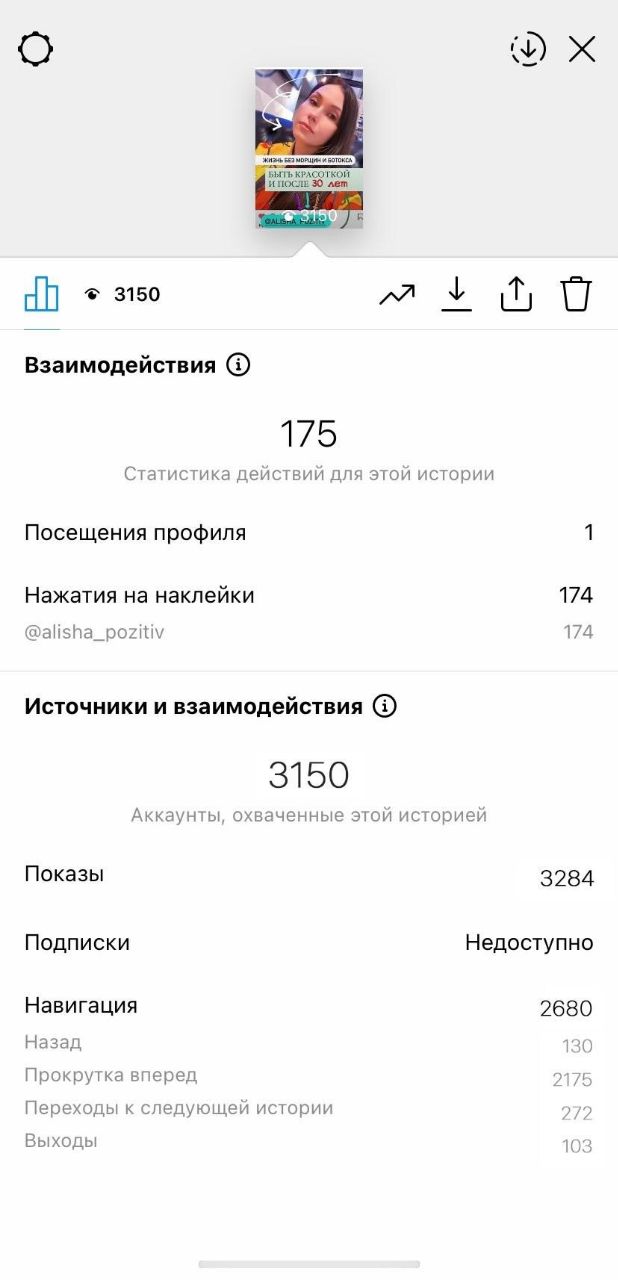Promote this story using the trending arrow icon
This screenshot has height=1280, width=618.
tap(397, 295)
